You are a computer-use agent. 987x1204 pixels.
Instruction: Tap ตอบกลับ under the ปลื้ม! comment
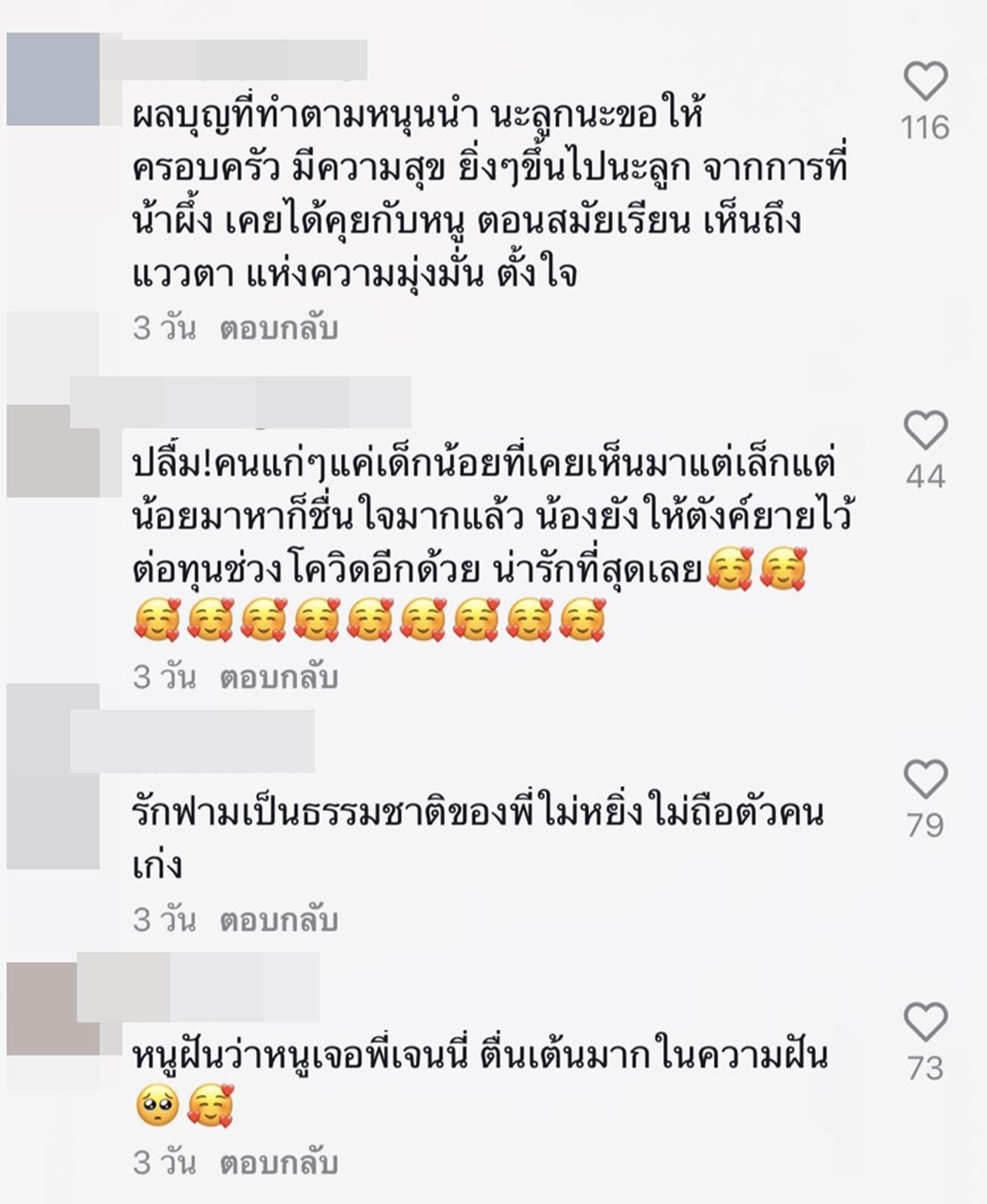pyautogui.click(x=279, y=678)
